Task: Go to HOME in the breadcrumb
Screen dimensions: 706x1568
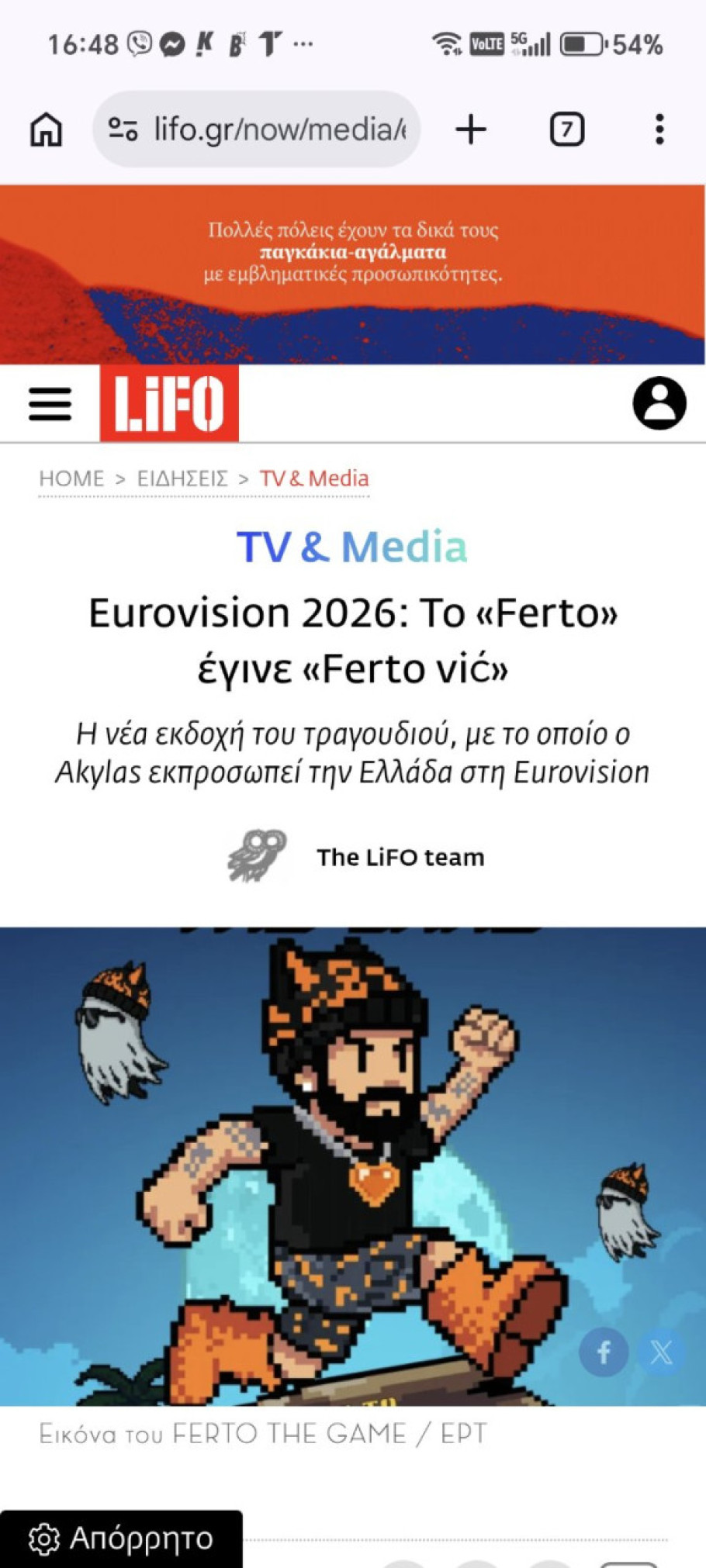Action: point(71,478)
